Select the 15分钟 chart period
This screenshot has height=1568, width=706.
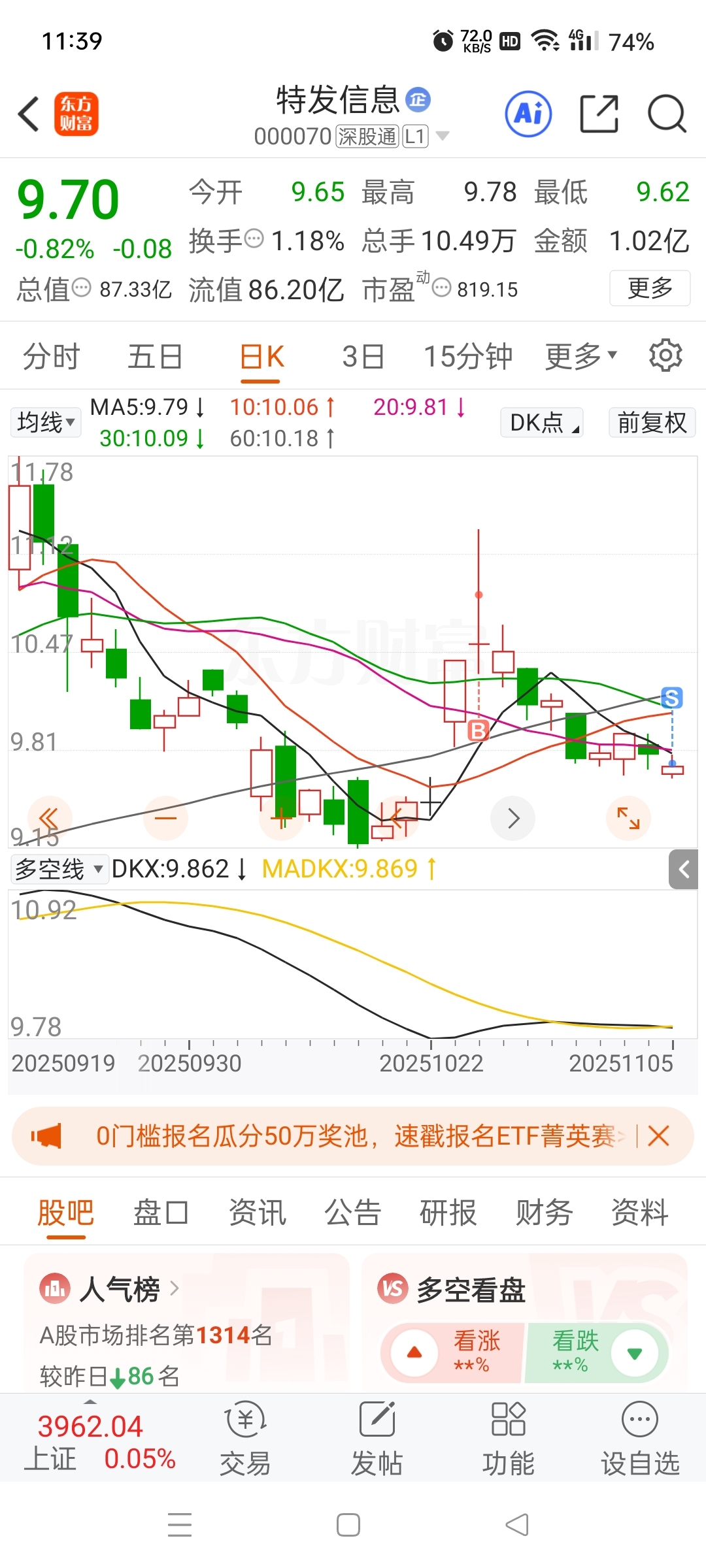[467, 357]
